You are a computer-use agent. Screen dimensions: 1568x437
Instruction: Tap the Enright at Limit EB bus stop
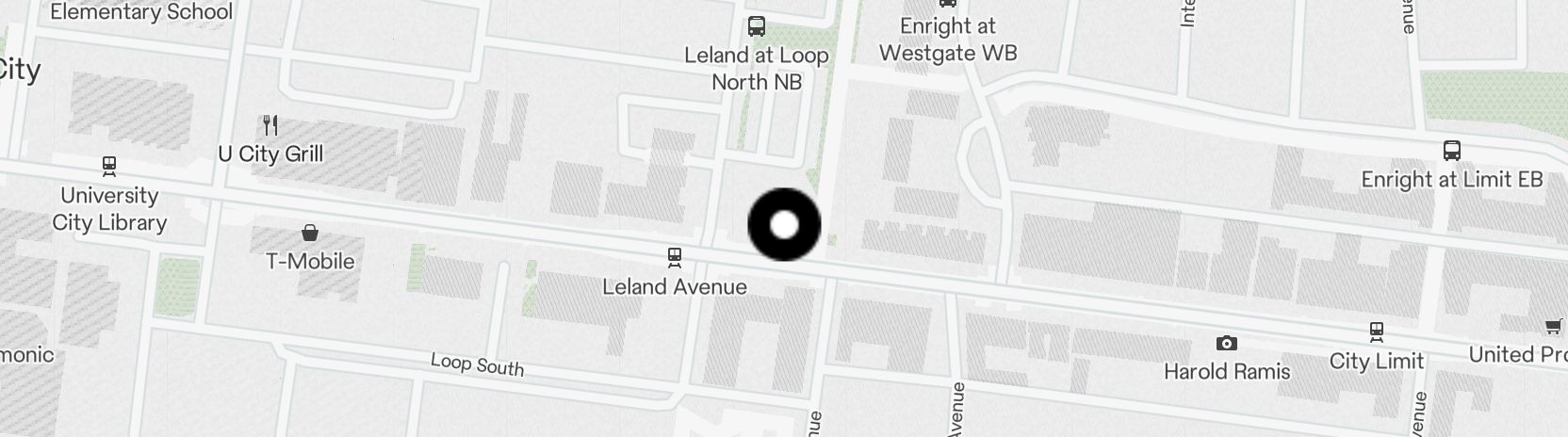pos(1452,151)
